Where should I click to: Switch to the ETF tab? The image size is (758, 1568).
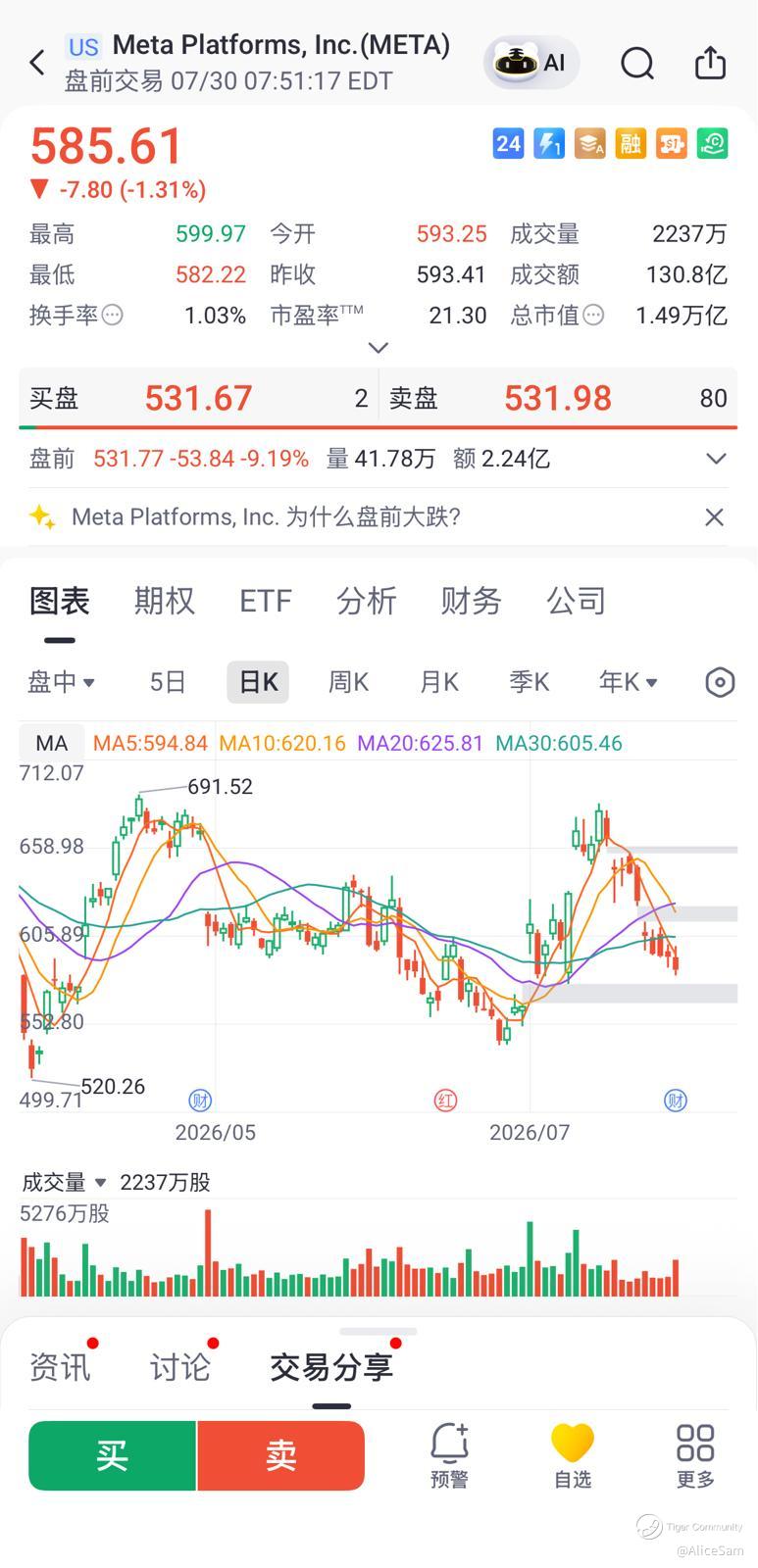(x=266, y=601)
